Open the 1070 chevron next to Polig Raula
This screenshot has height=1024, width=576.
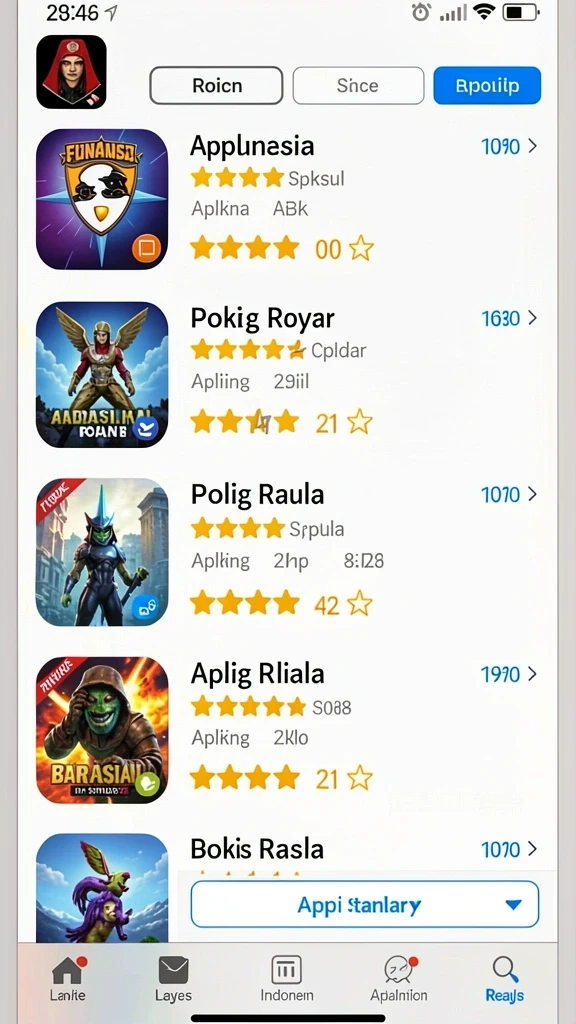509,494
